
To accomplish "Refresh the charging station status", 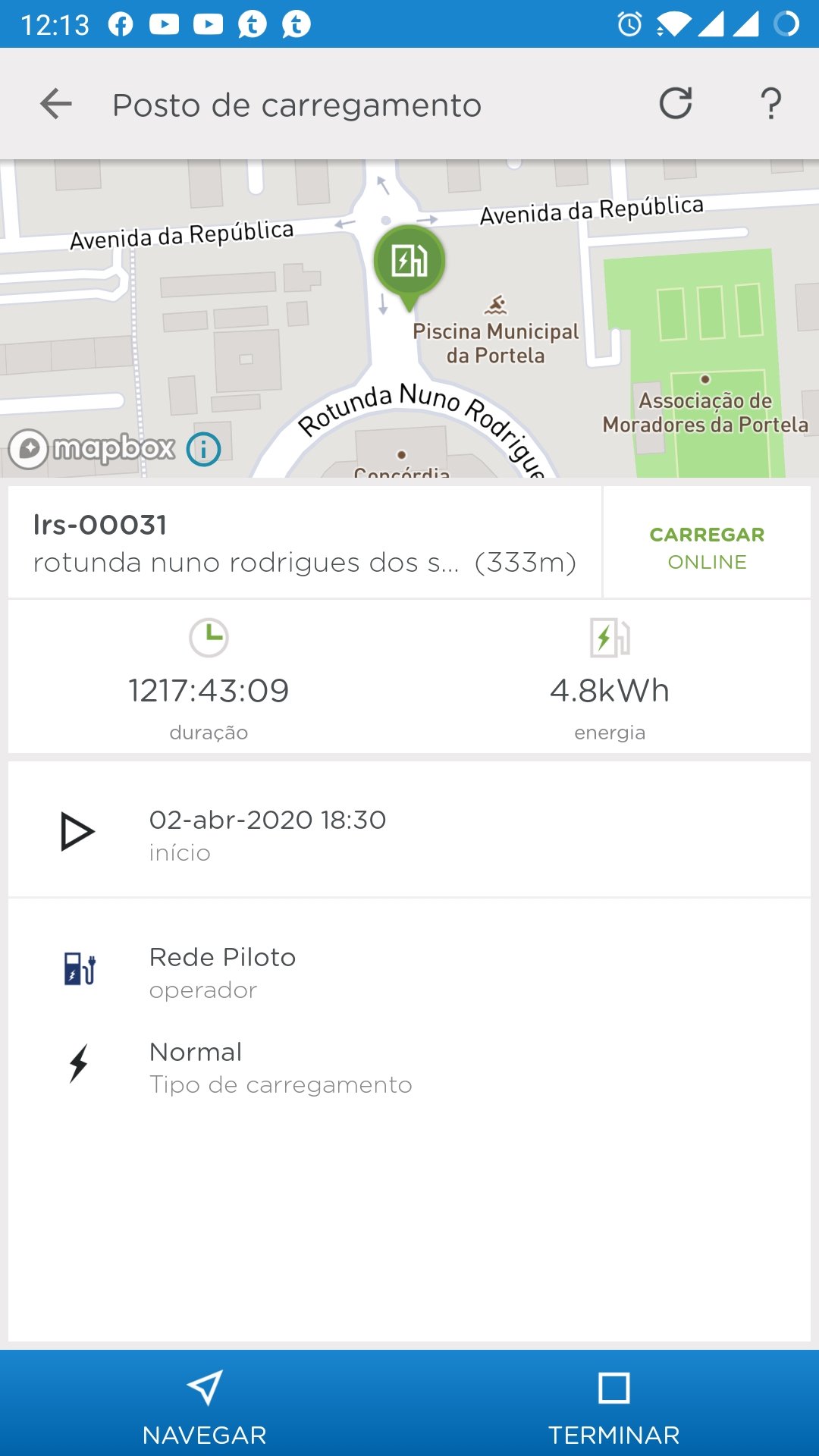I will tap(675, 104).
